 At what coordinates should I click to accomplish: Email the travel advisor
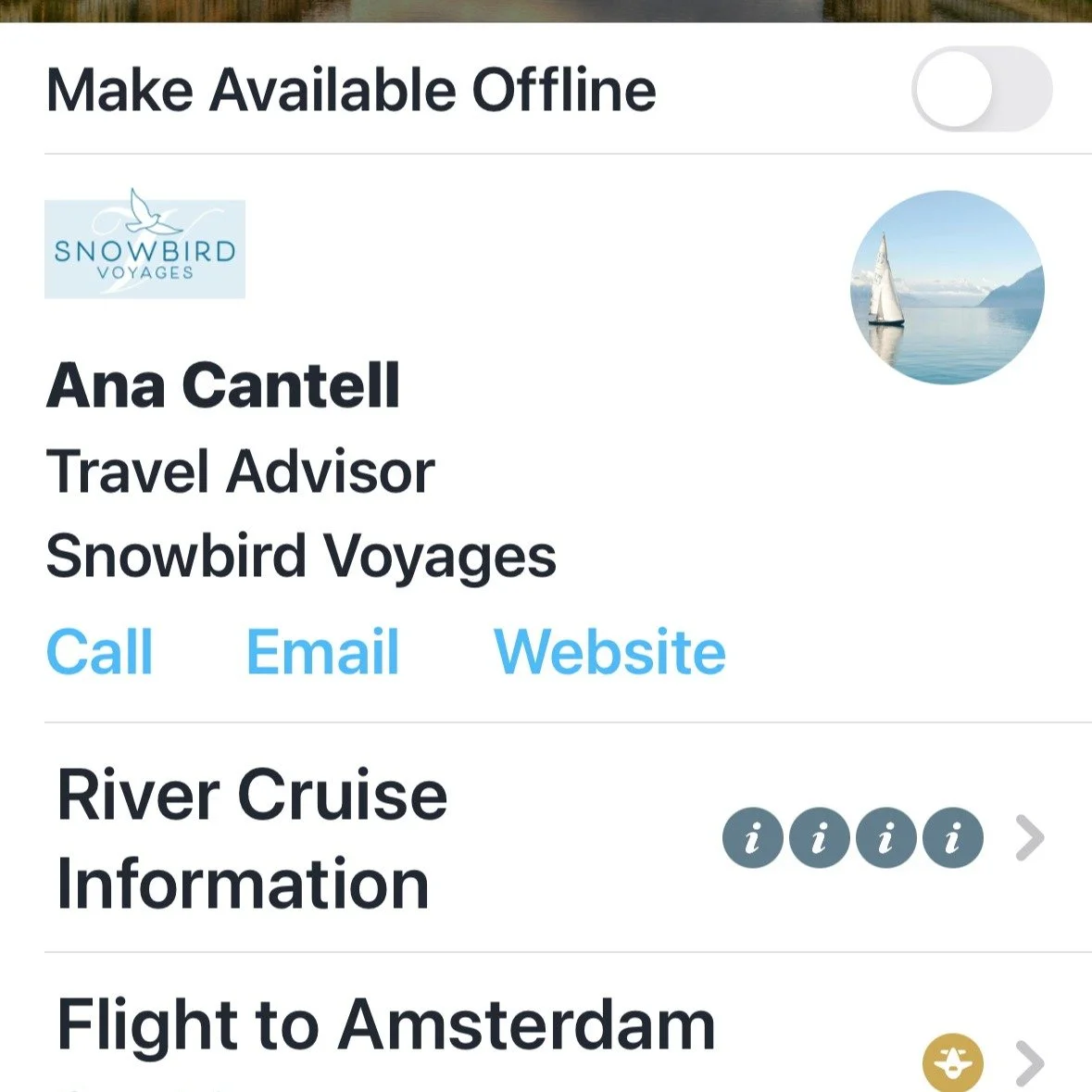click(x=322, y=652)
